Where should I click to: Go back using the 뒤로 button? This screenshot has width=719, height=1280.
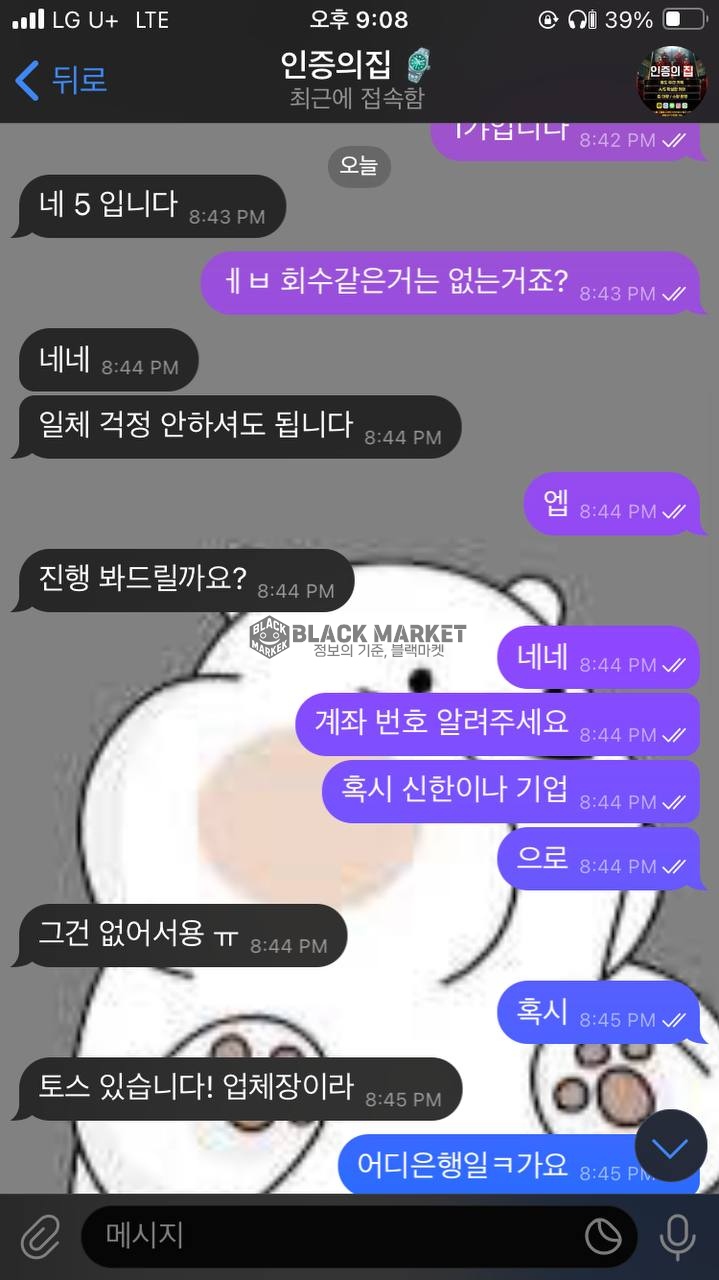point(60,79)
